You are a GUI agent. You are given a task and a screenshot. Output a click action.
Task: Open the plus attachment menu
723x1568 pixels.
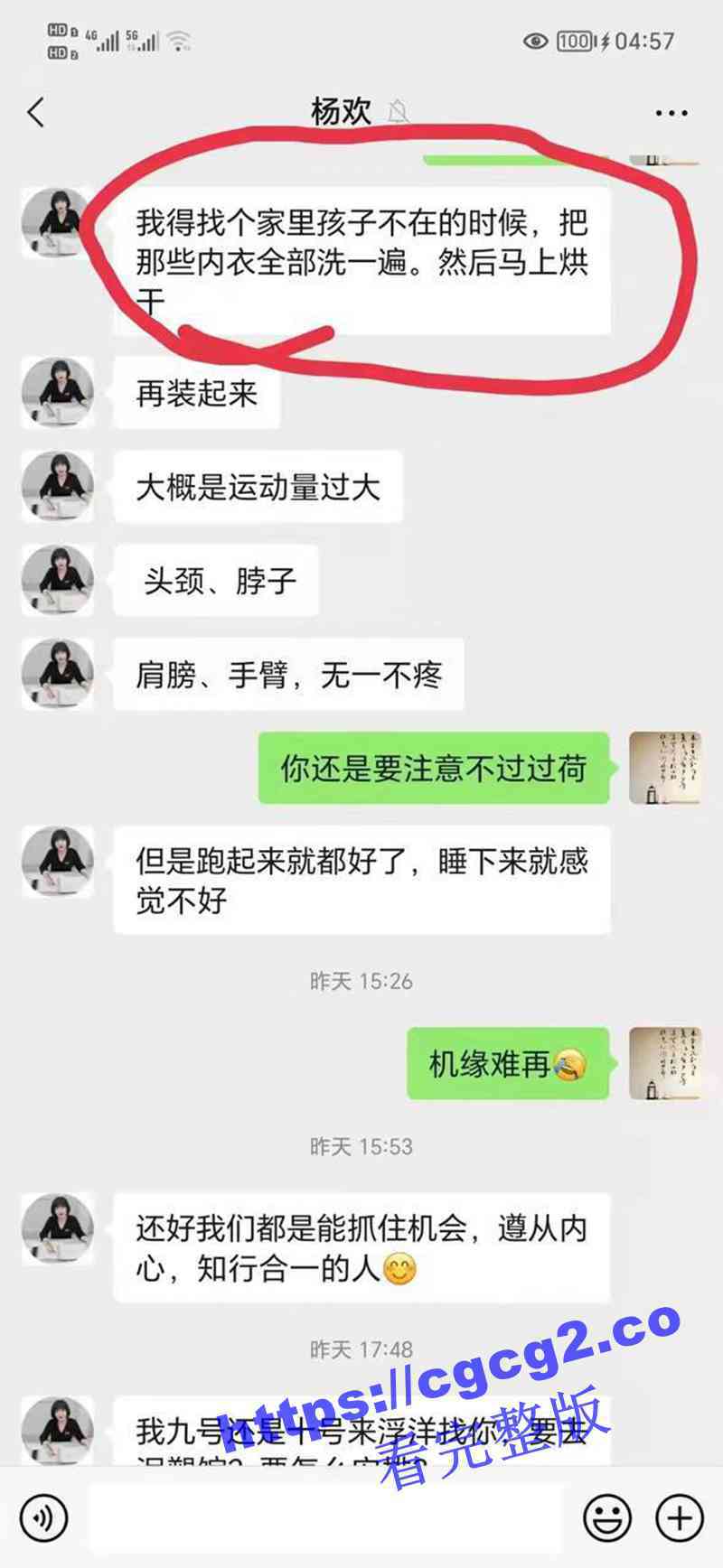[x=679, y=1517]
